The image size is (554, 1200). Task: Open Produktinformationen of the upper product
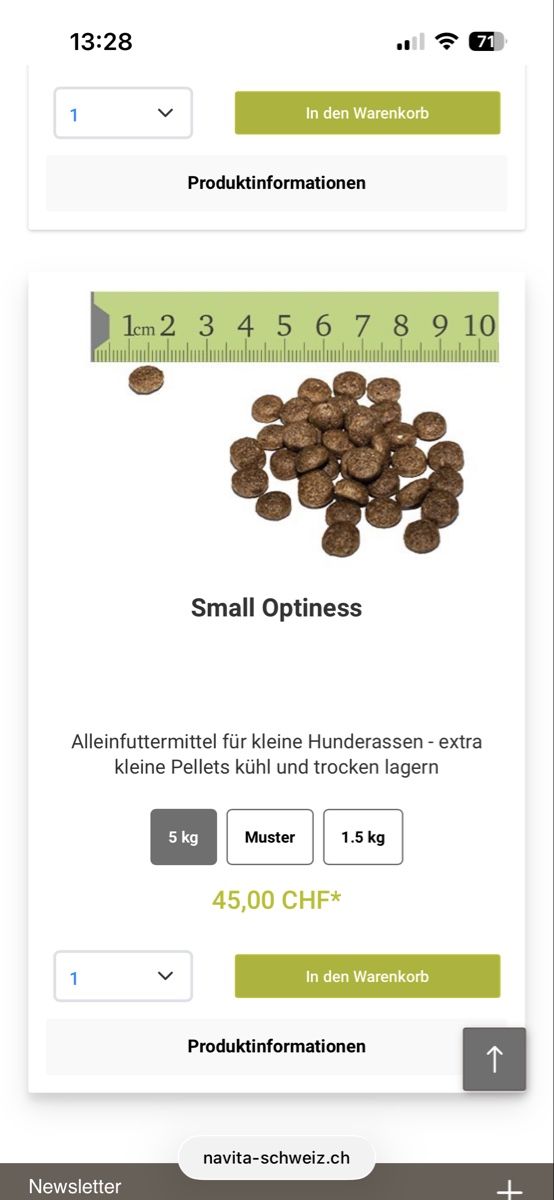[277, 183]
